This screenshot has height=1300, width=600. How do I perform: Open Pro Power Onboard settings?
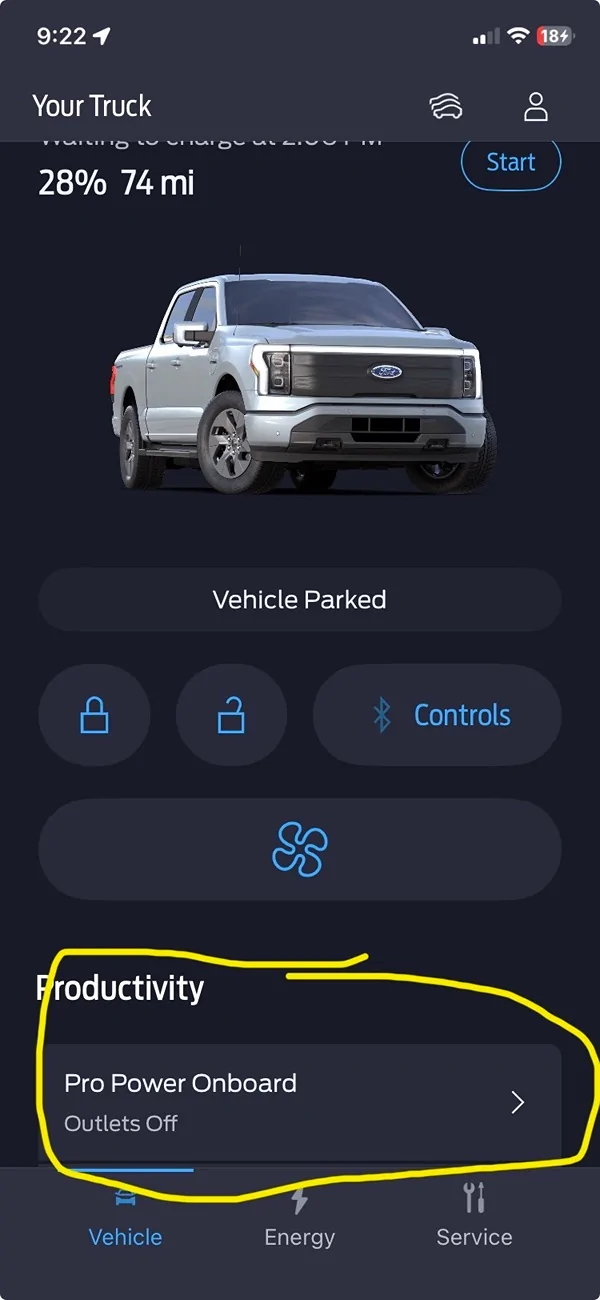click(x=300, y=1102)
